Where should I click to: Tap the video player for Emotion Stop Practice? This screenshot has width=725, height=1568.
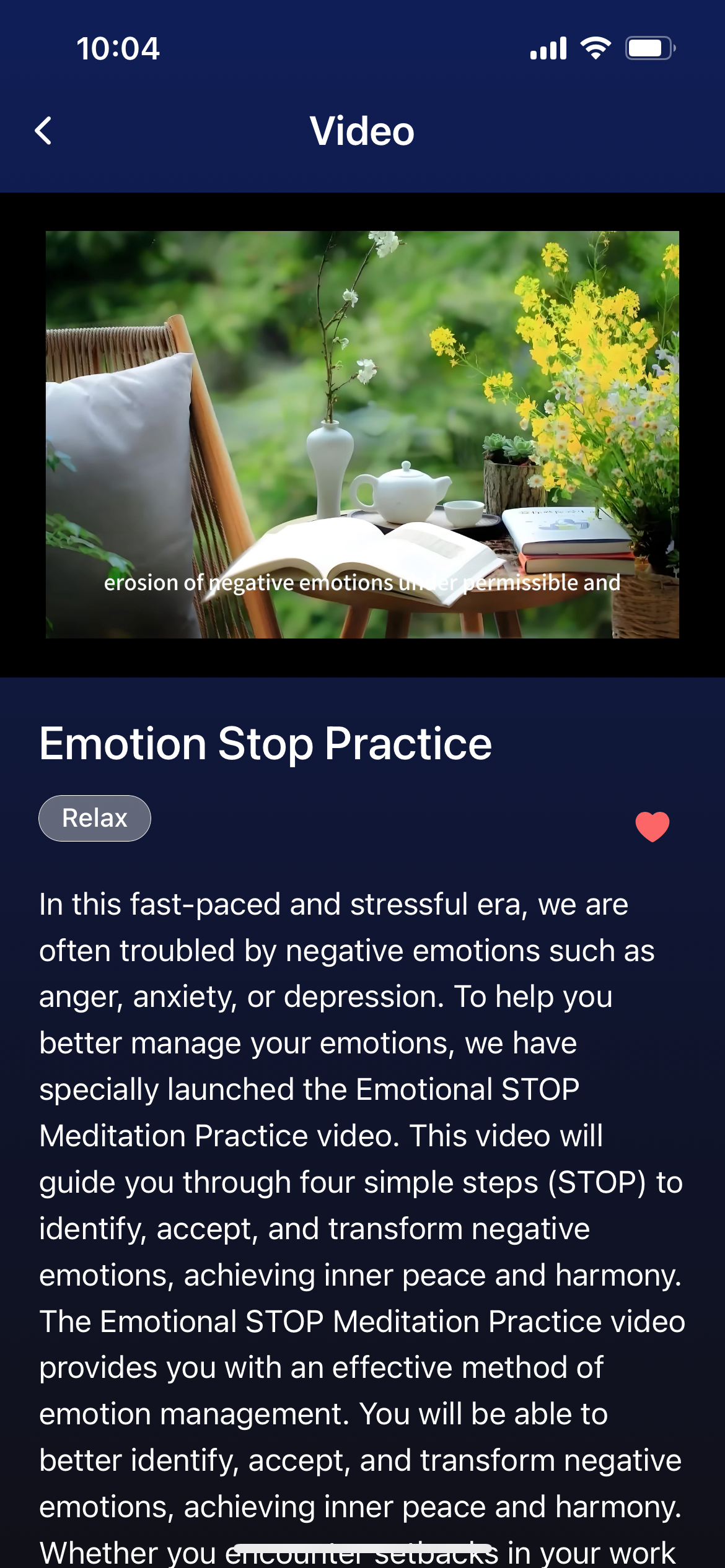pyautogui.click(x=362, y=434)
